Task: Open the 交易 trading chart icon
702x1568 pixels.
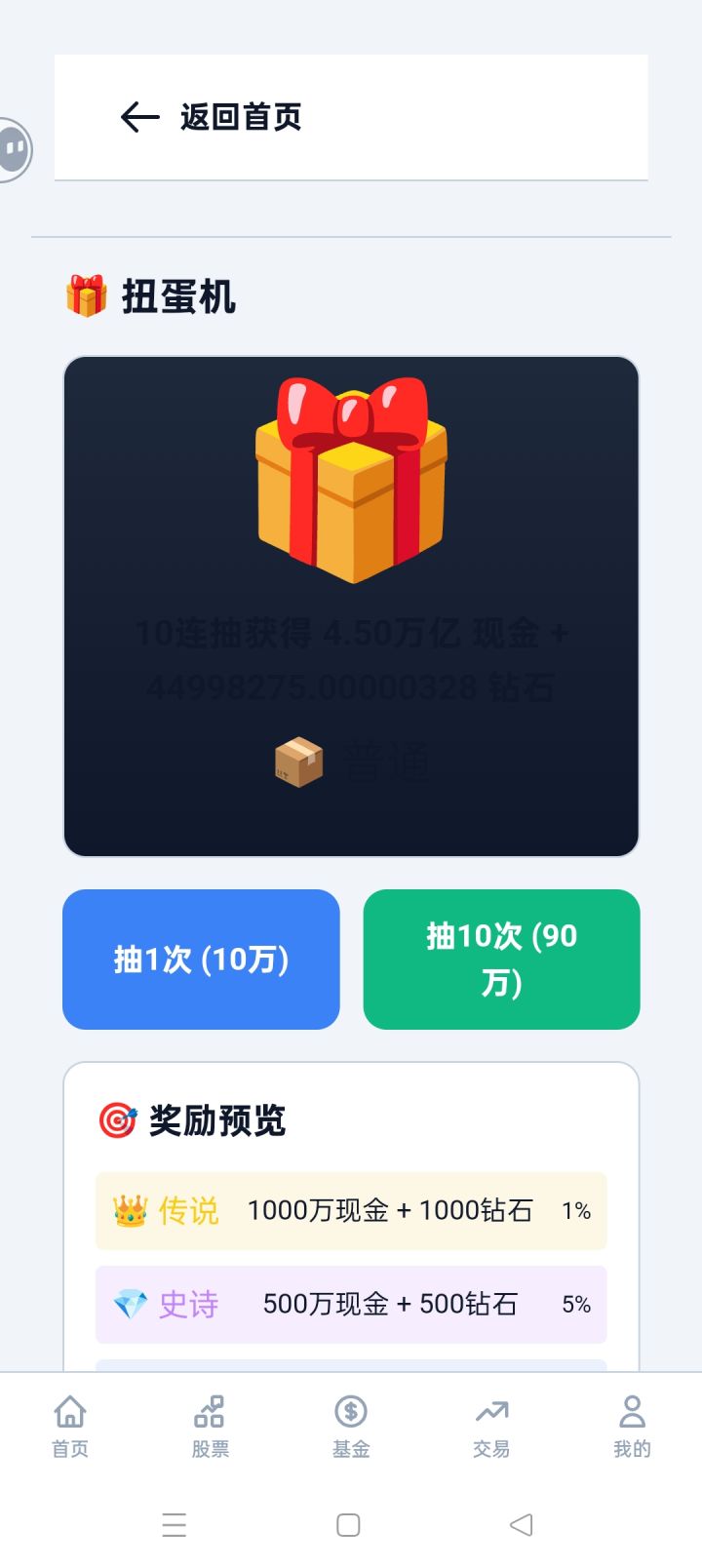Action: (x=490, y=1410)
